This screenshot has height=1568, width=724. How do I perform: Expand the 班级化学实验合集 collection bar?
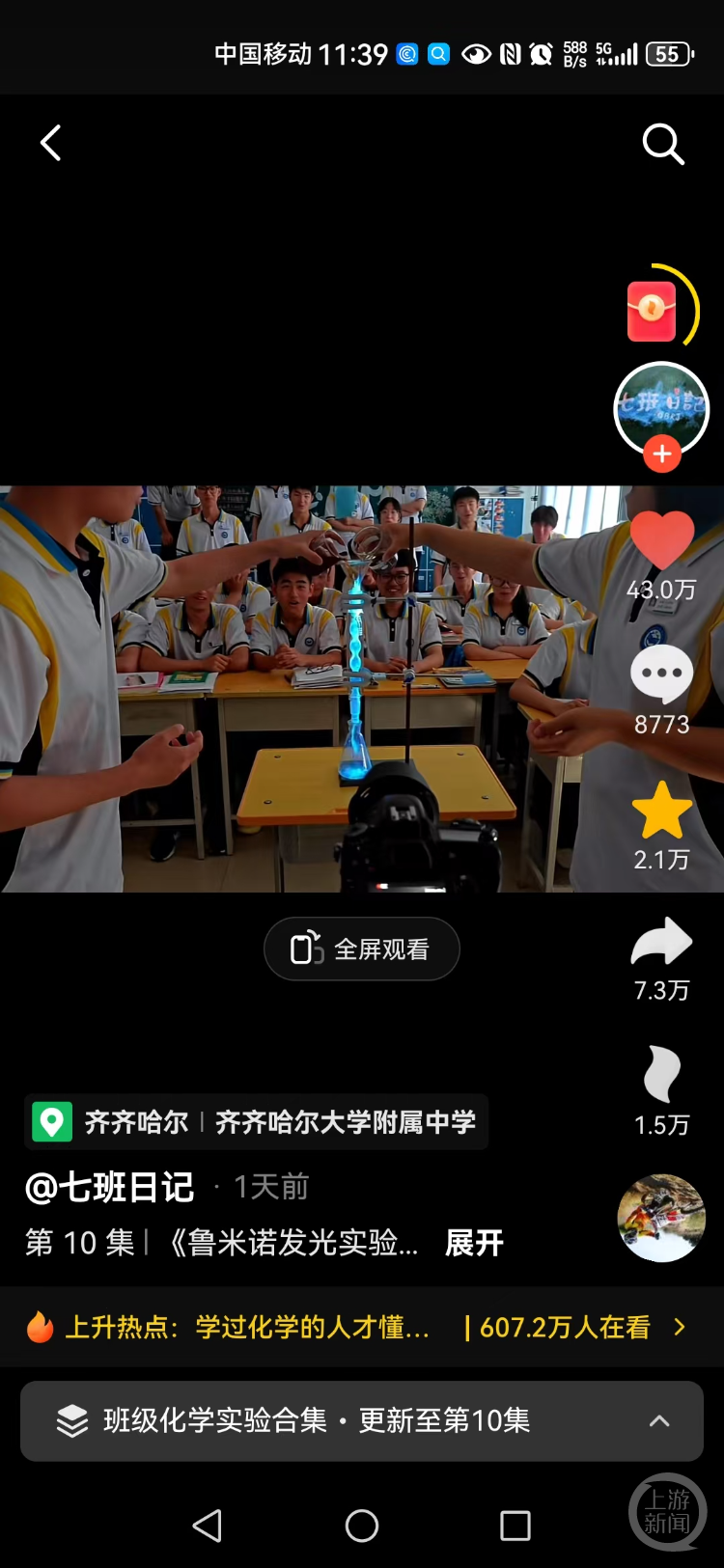[x=362, y=1420]
